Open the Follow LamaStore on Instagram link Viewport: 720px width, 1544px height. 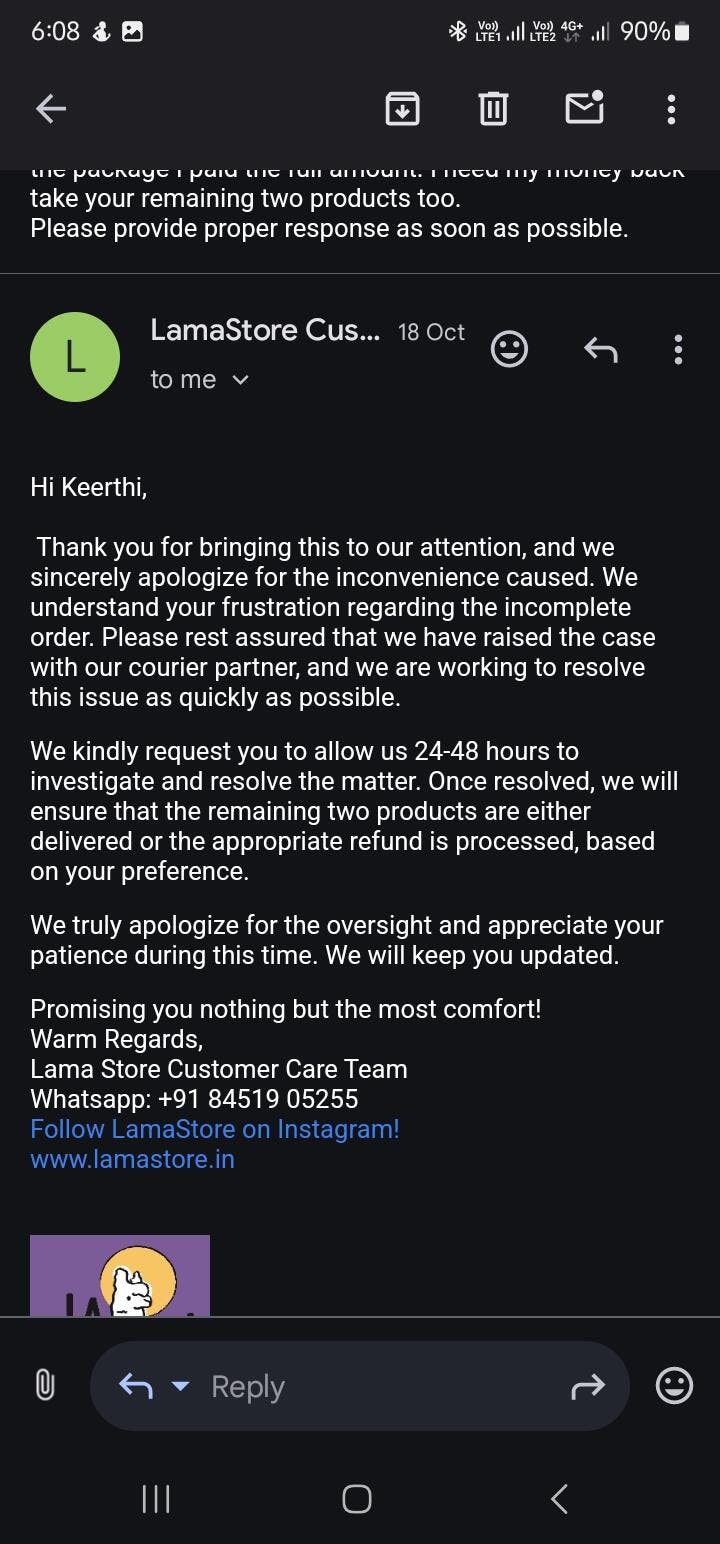215,1129
